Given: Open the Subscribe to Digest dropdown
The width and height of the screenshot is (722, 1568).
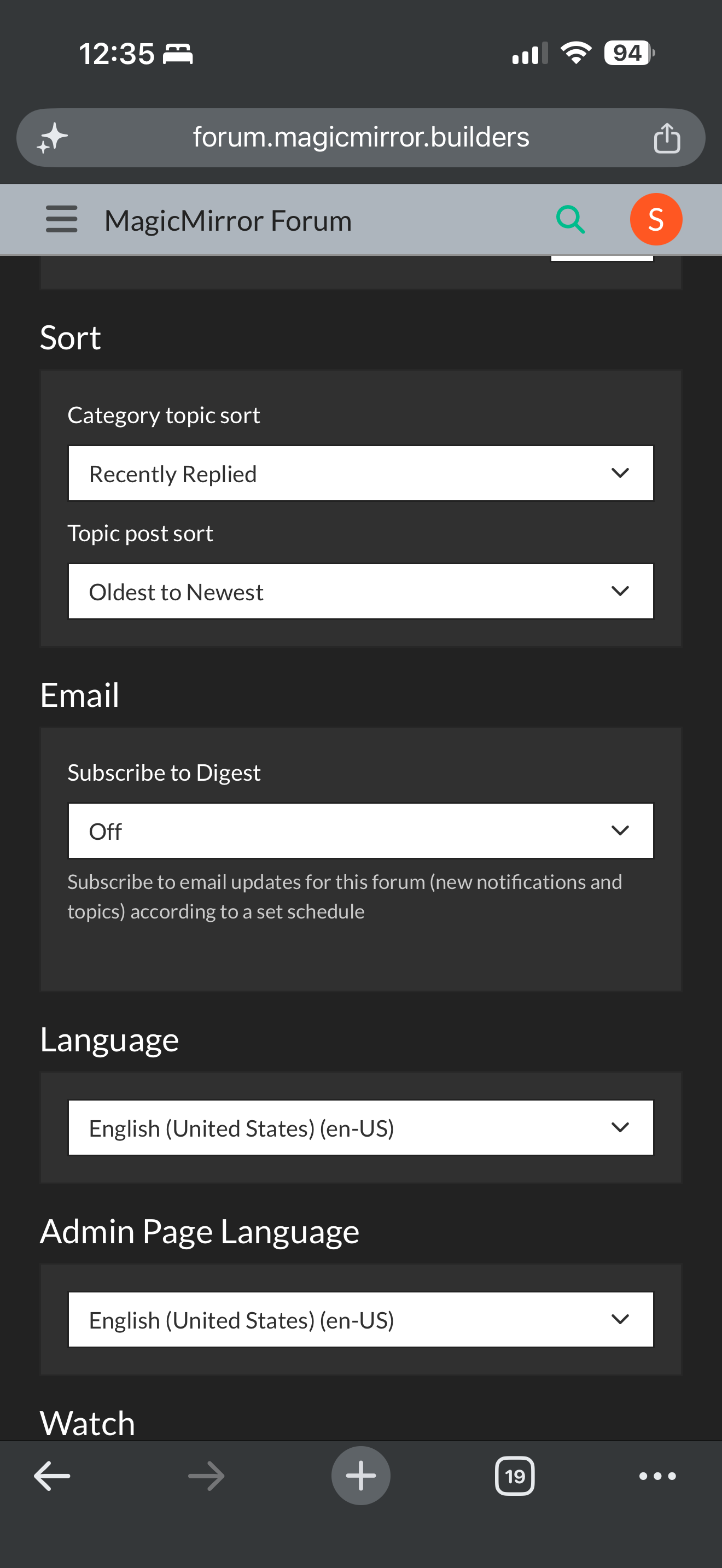Looking at the screenshot, I should [361, 831].
